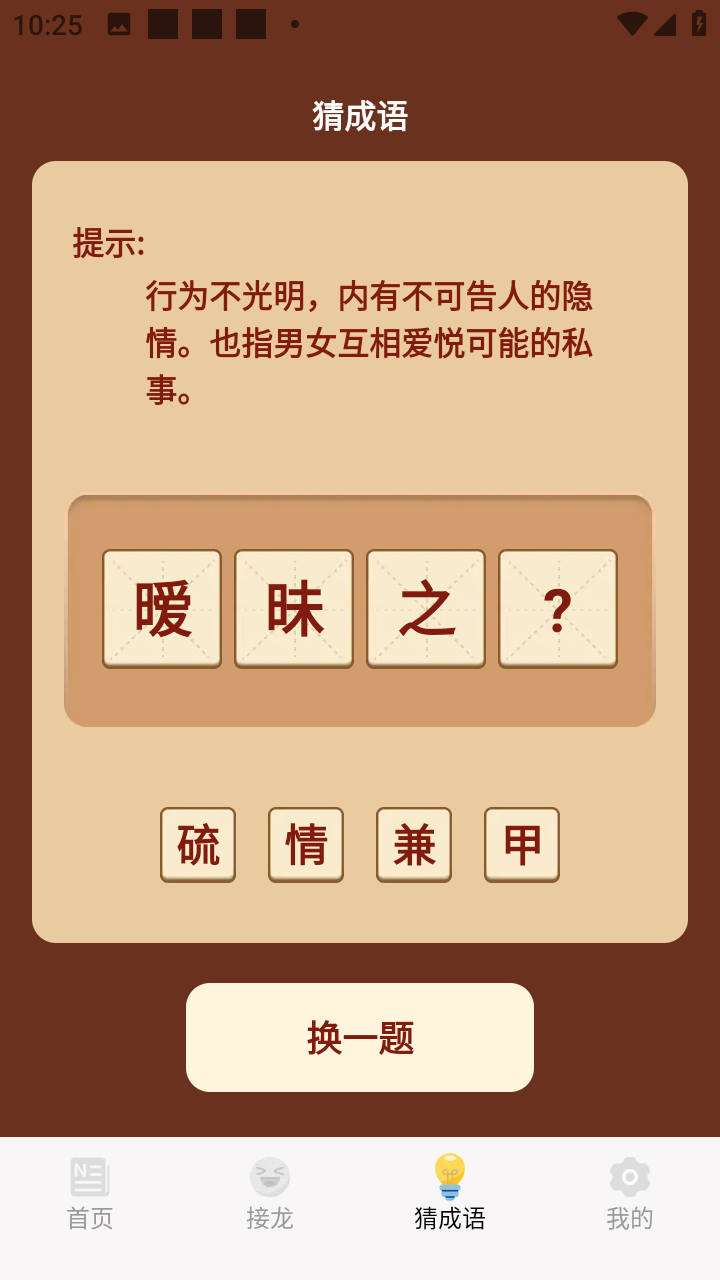Switch to the 首页 tab

(90, 1195)
